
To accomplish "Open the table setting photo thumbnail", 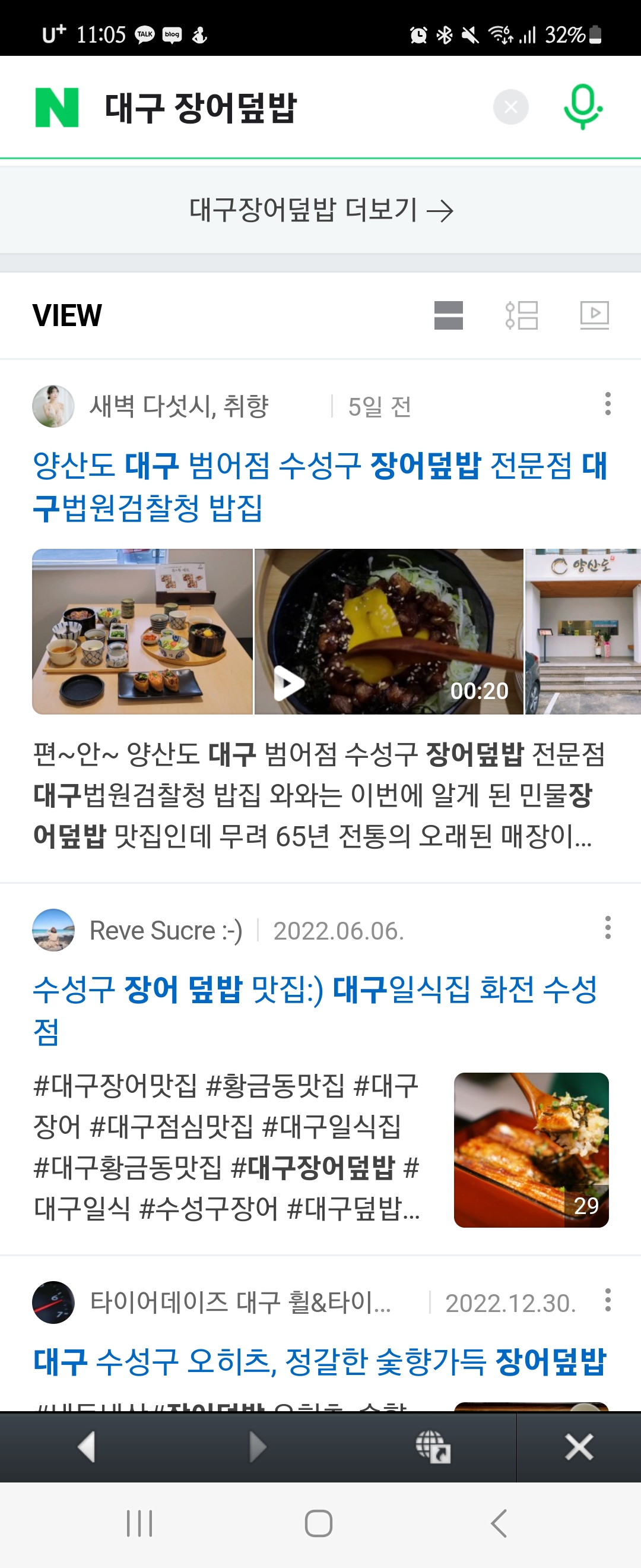I will coord(142,632).
